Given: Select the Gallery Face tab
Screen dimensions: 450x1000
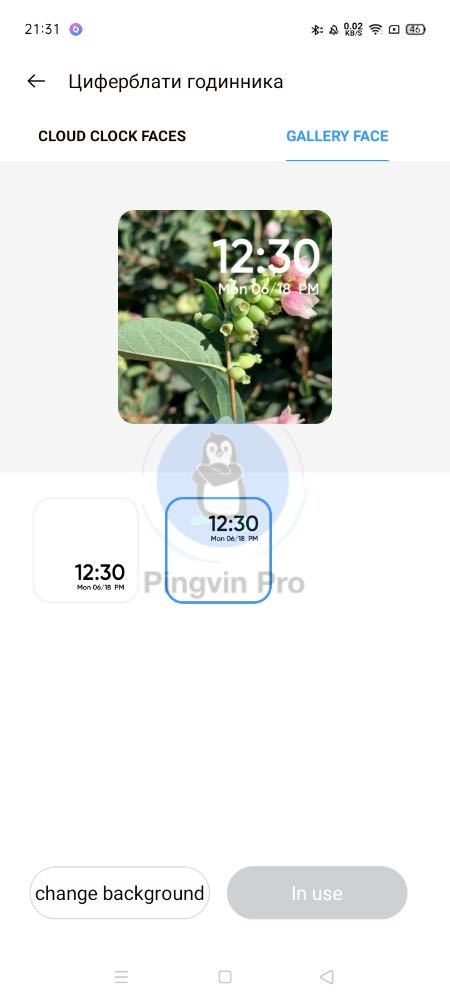Looking at the screenshot, I should 337,136.
